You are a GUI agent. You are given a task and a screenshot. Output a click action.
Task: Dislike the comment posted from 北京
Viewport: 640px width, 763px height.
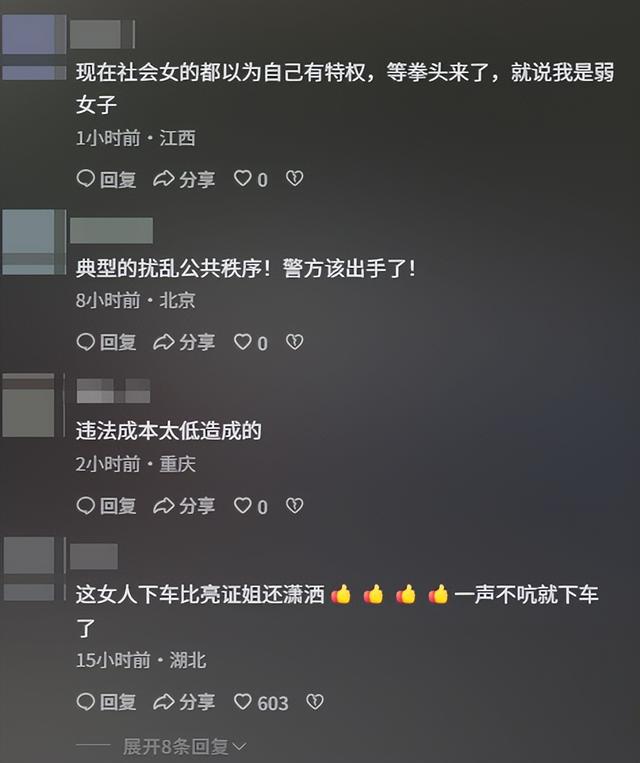[294, 342]
